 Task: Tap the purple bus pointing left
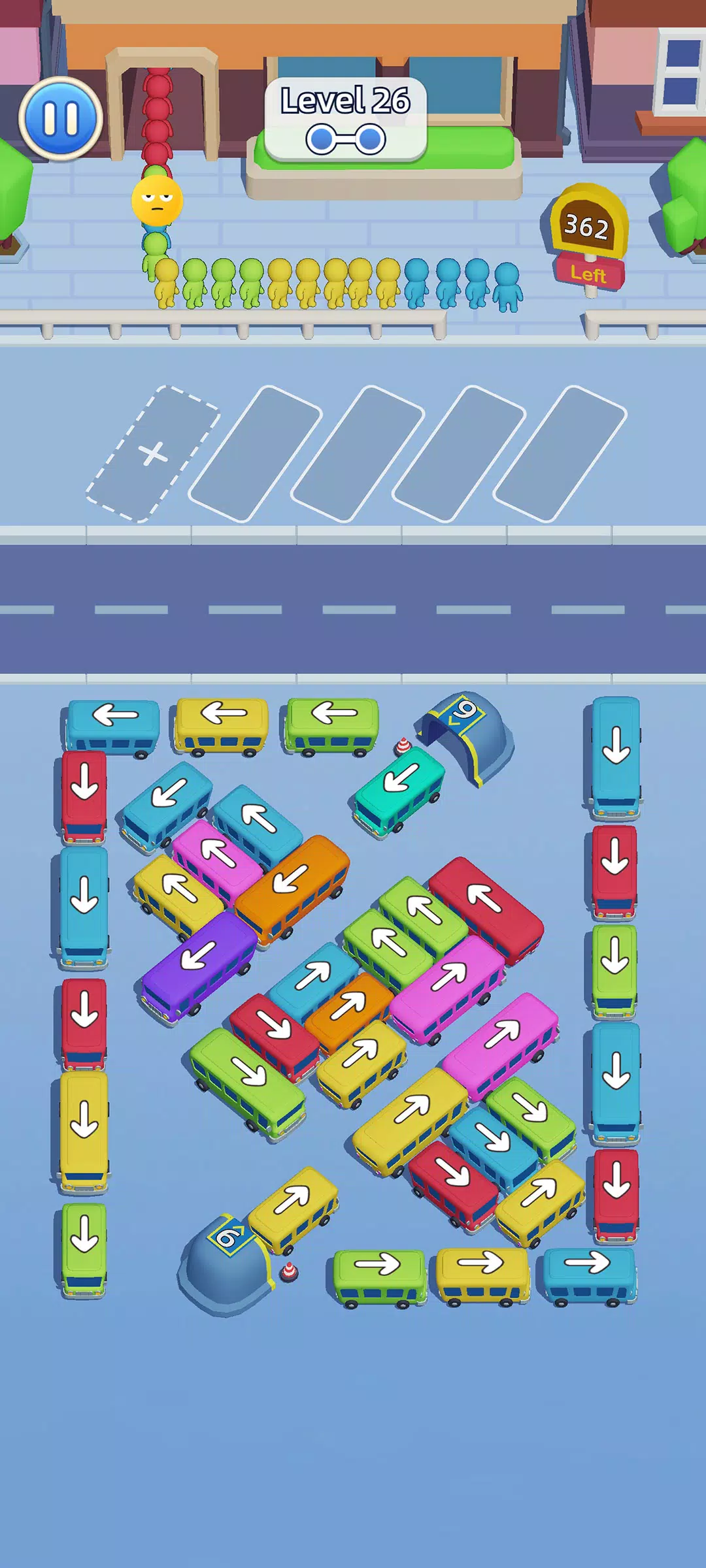[198, 962]
